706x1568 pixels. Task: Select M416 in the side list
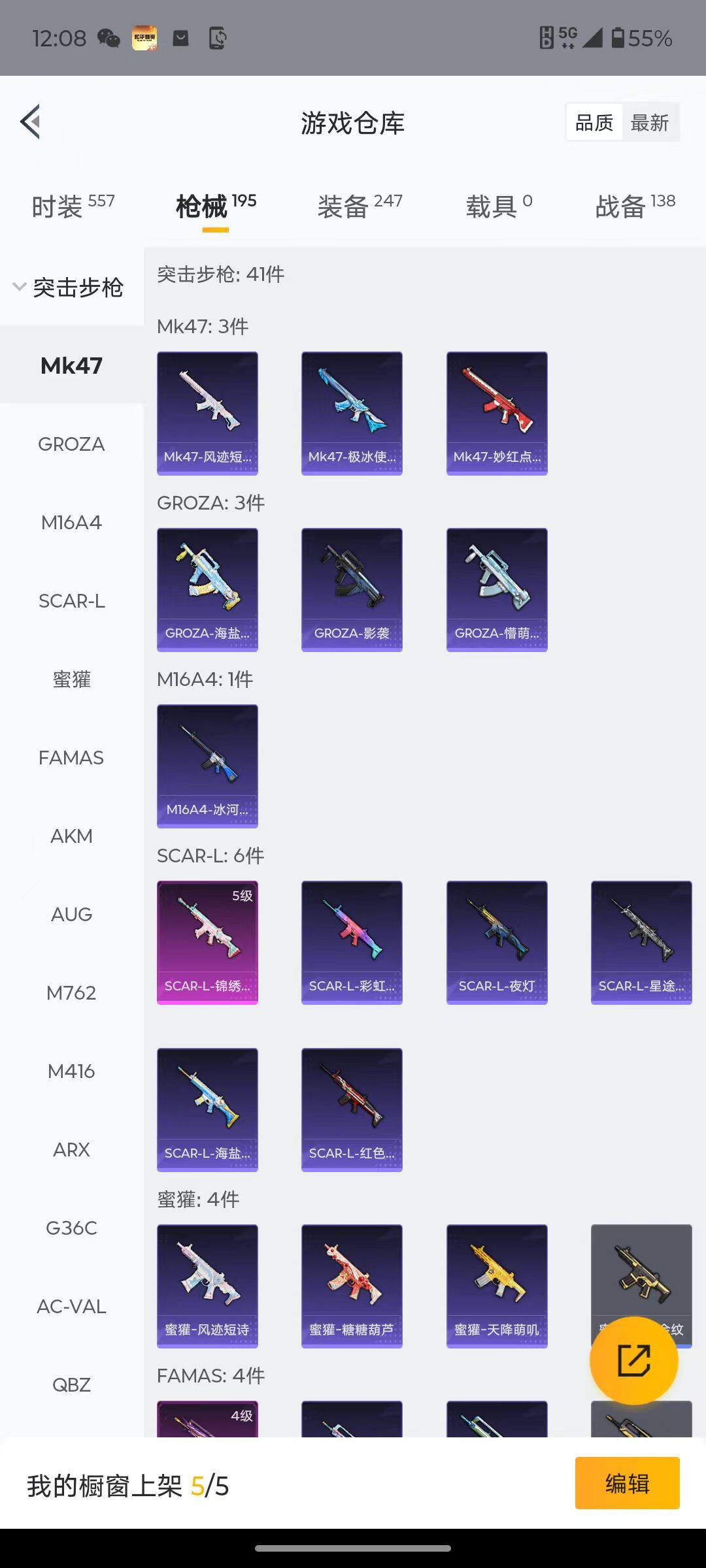[x=71, y=1071]
